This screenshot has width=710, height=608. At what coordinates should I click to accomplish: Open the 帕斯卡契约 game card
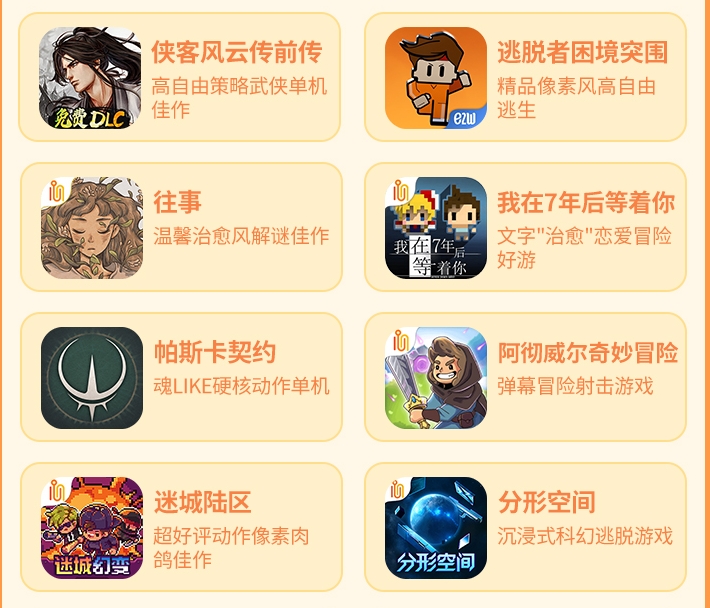coord(180,378)
